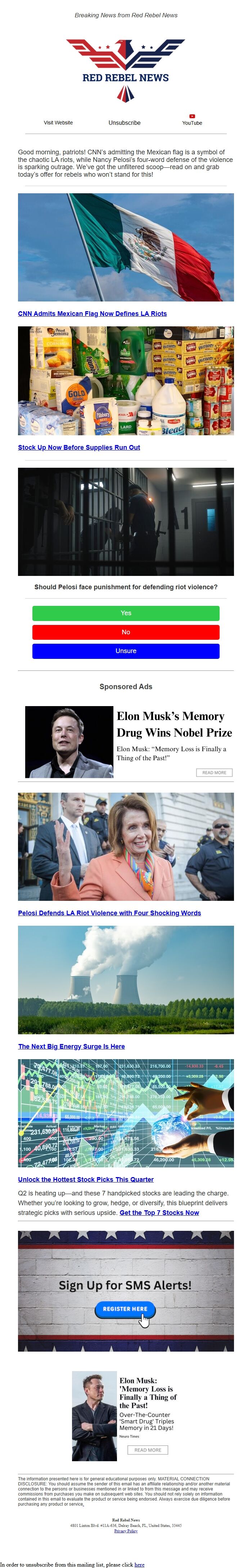
Task: Click here to unsubscribe from mailing list
Action: (139, 1564)
